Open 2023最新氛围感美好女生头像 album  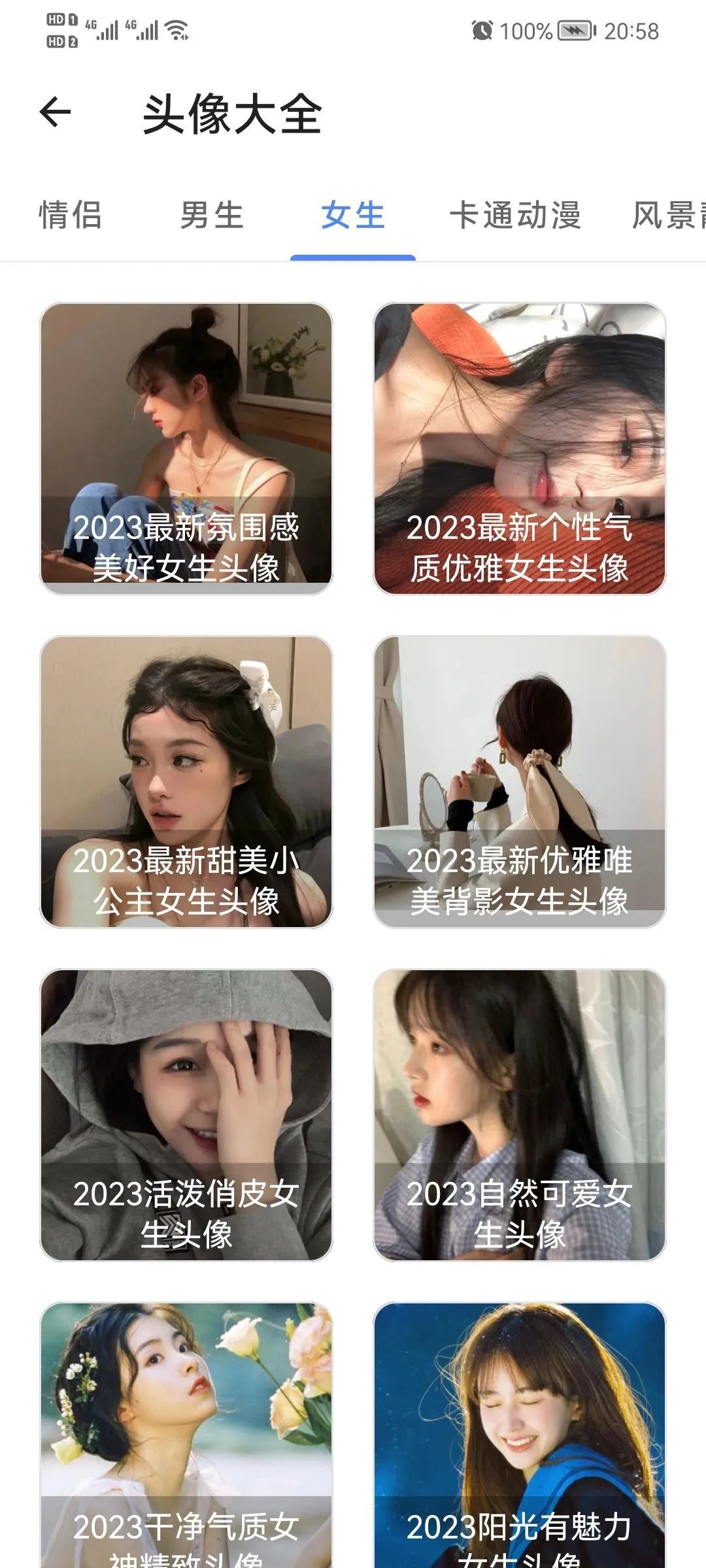pyautogui.click(x=186, y=448)
